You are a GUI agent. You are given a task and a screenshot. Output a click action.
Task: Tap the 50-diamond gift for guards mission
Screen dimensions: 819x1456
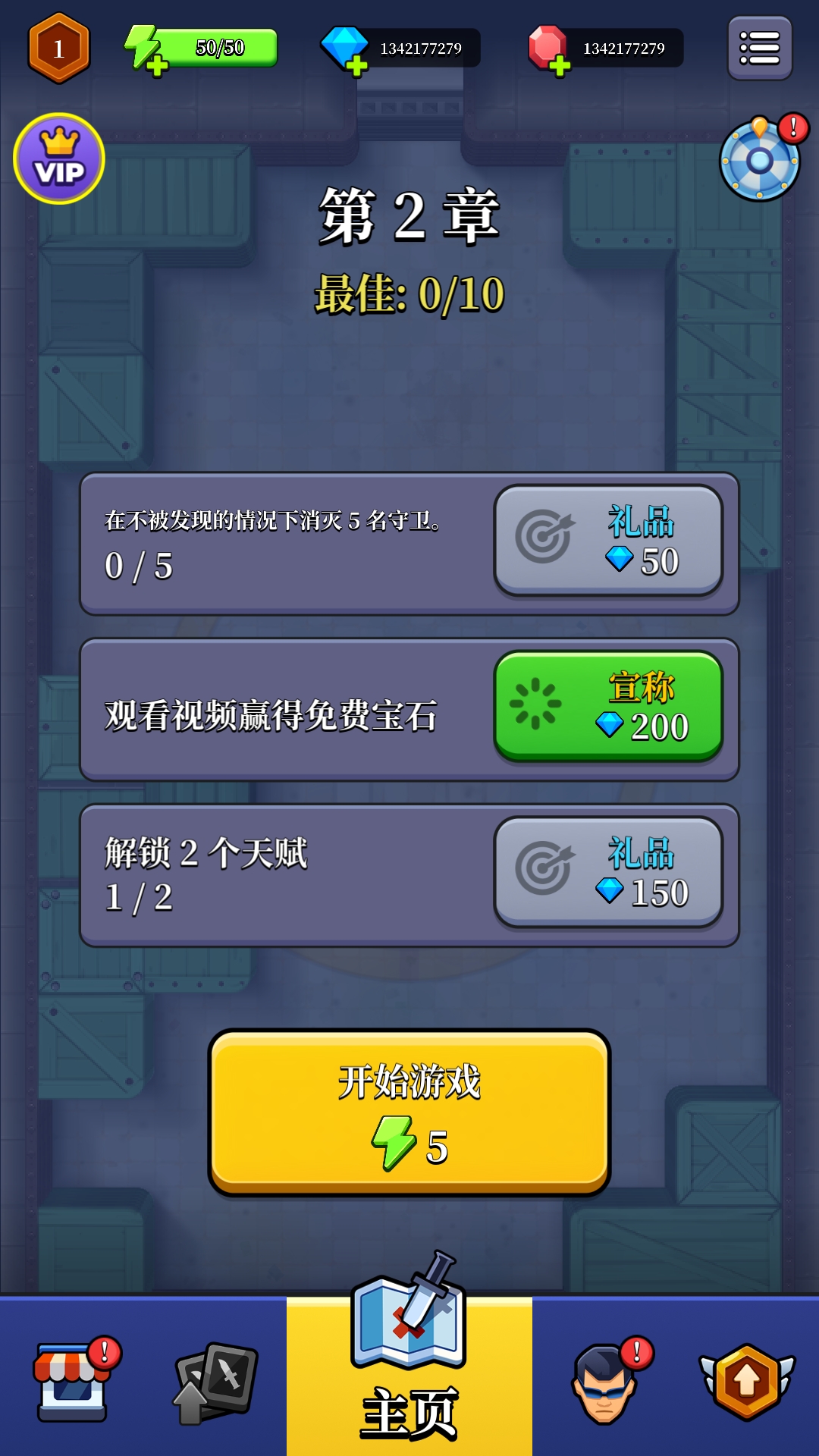click(x=608, y=541)
